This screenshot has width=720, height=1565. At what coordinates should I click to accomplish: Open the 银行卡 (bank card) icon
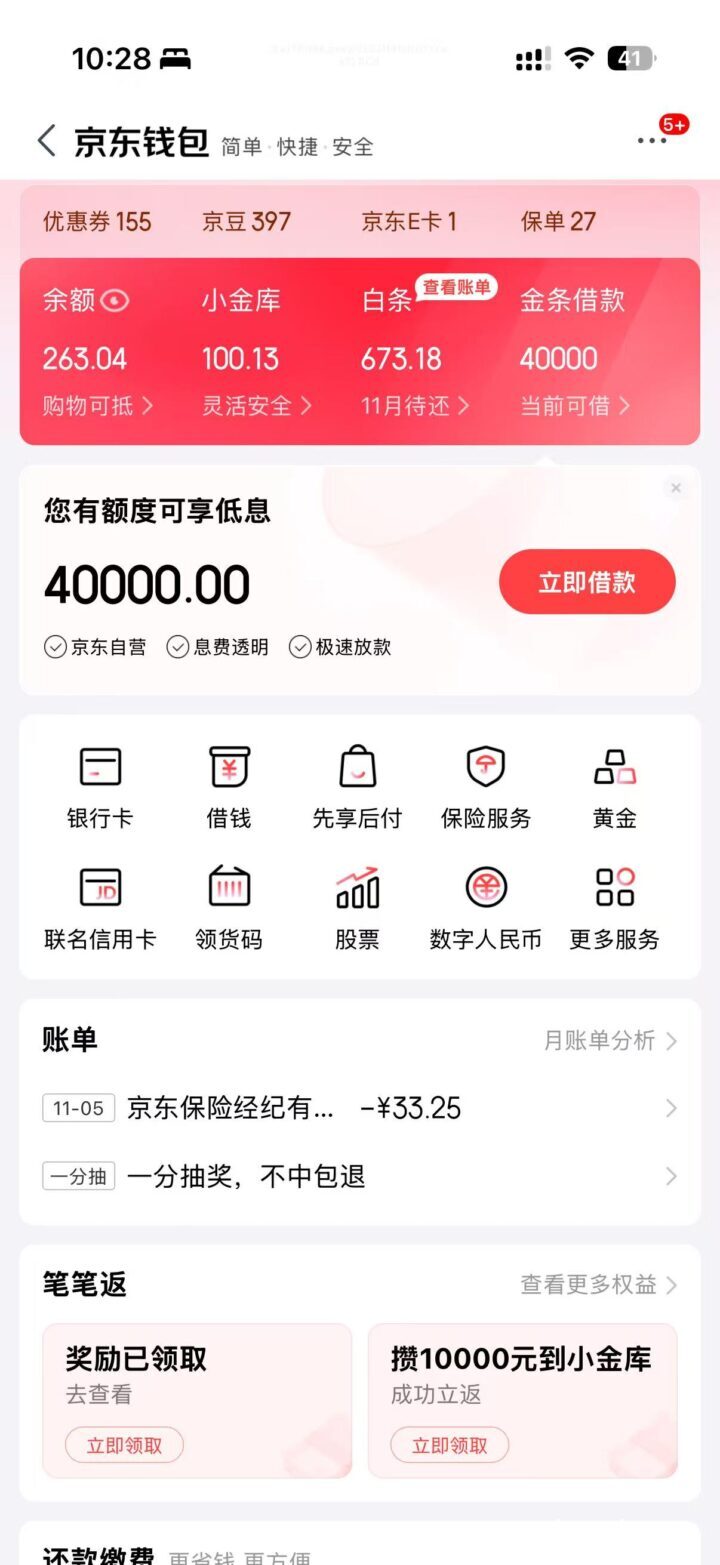(99, 768)
